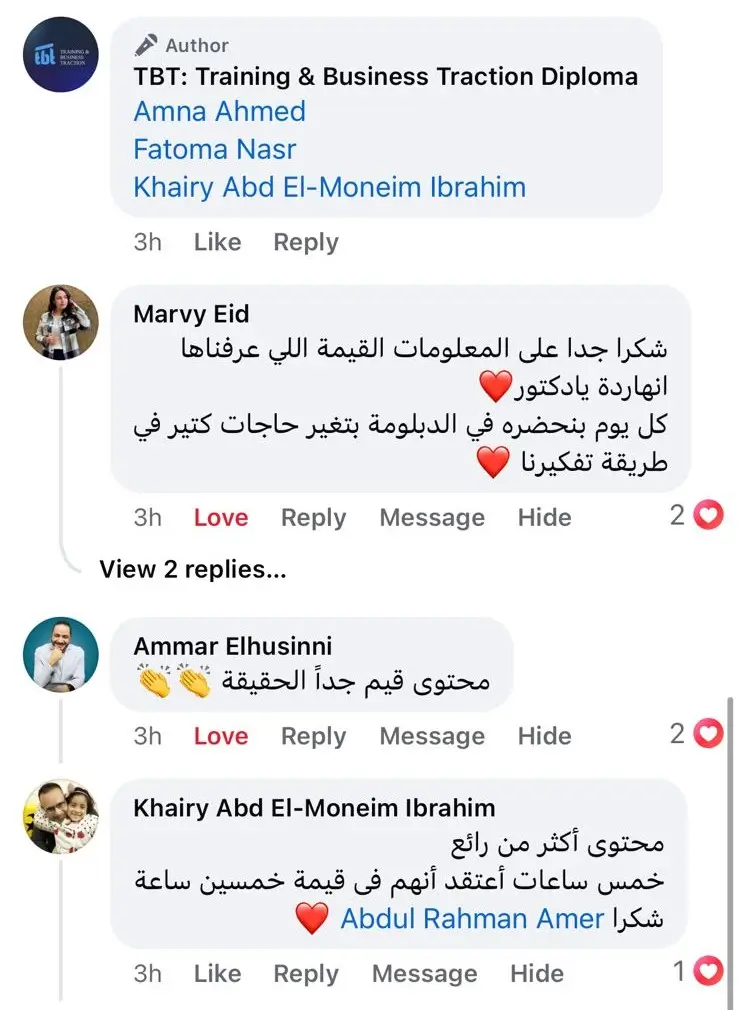This screenshot has height=1010, width=739.
Task: Expand View 2 replies under Marvy Eid
Action: tap(192, 570)
